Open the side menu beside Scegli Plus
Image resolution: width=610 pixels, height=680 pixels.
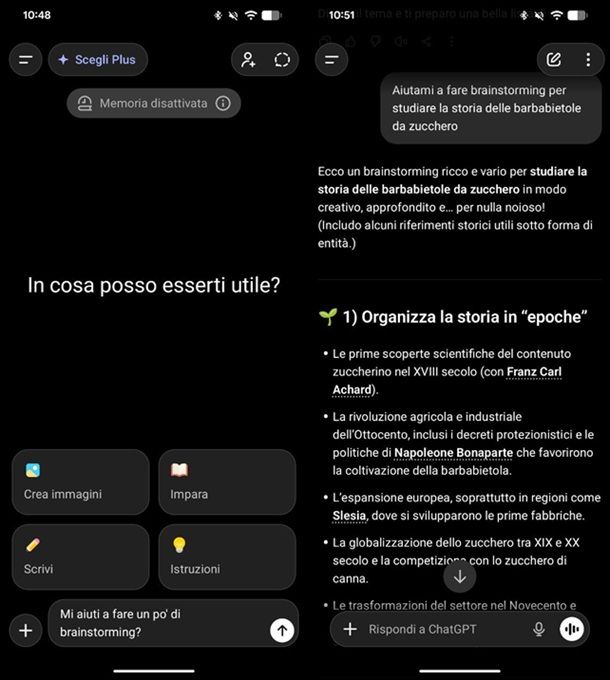click(25, 60)
